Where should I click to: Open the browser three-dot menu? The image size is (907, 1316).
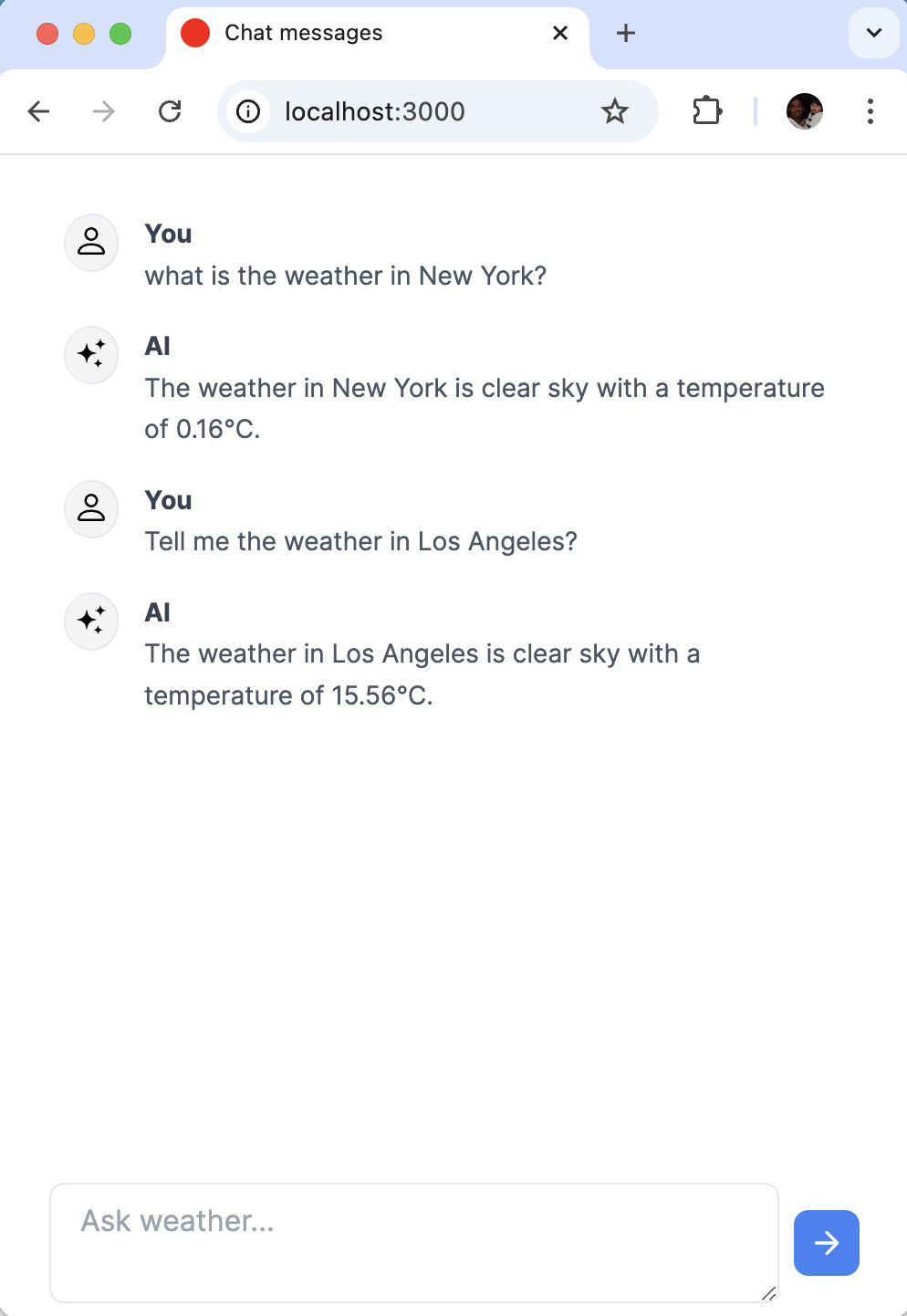point(870,111)
